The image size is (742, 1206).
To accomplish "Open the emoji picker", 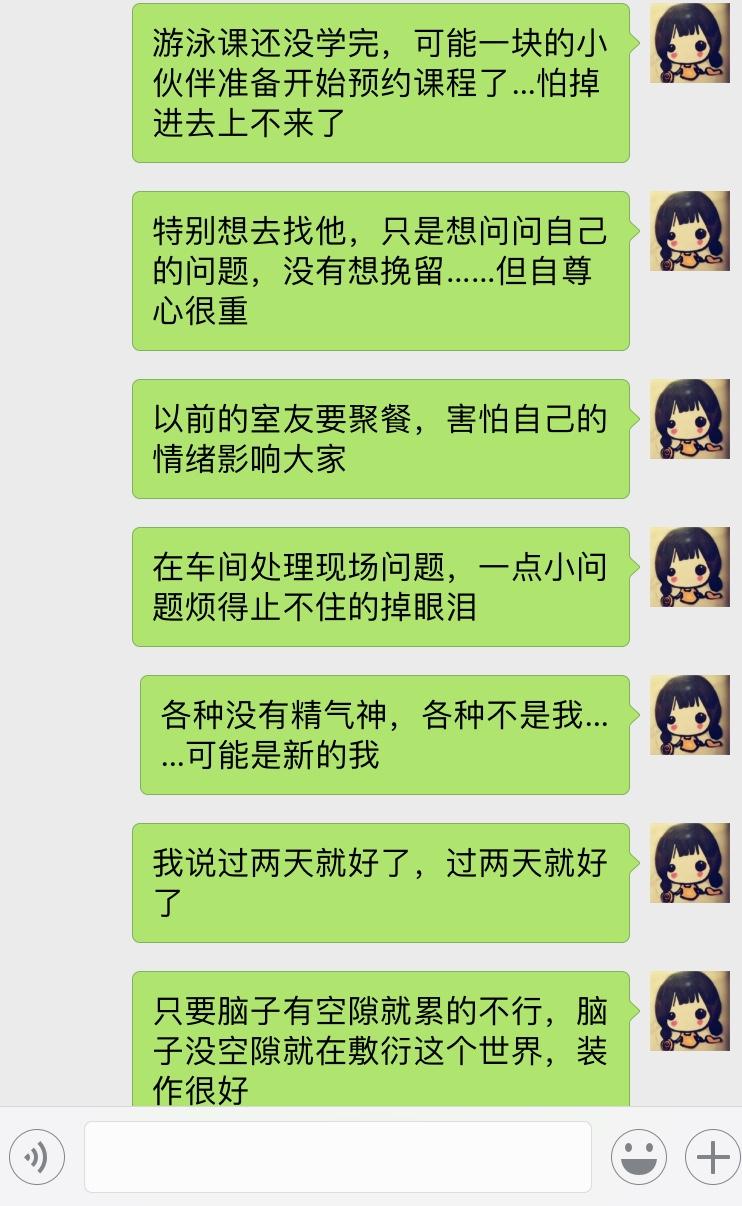I will [639, 1158].
